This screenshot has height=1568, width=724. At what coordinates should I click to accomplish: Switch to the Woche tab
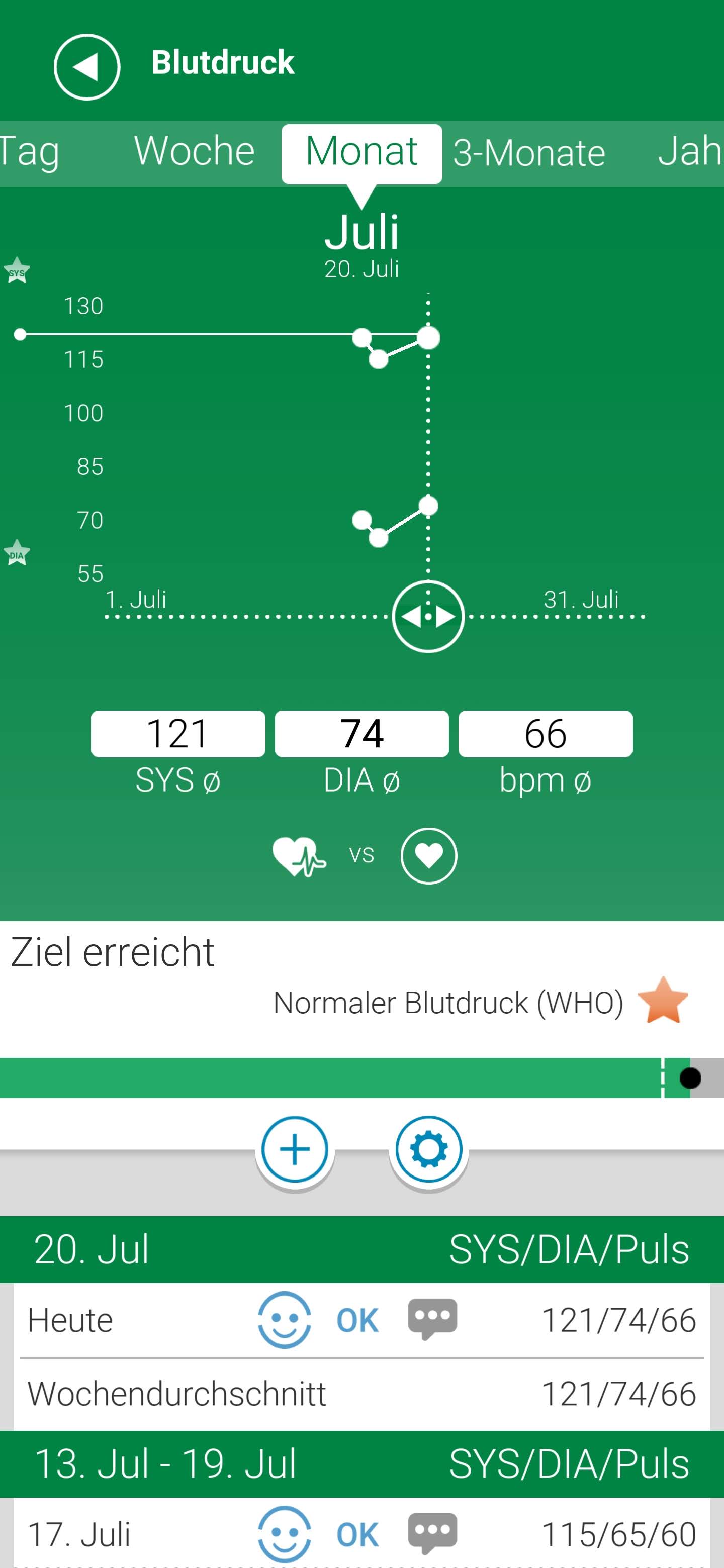194,152
